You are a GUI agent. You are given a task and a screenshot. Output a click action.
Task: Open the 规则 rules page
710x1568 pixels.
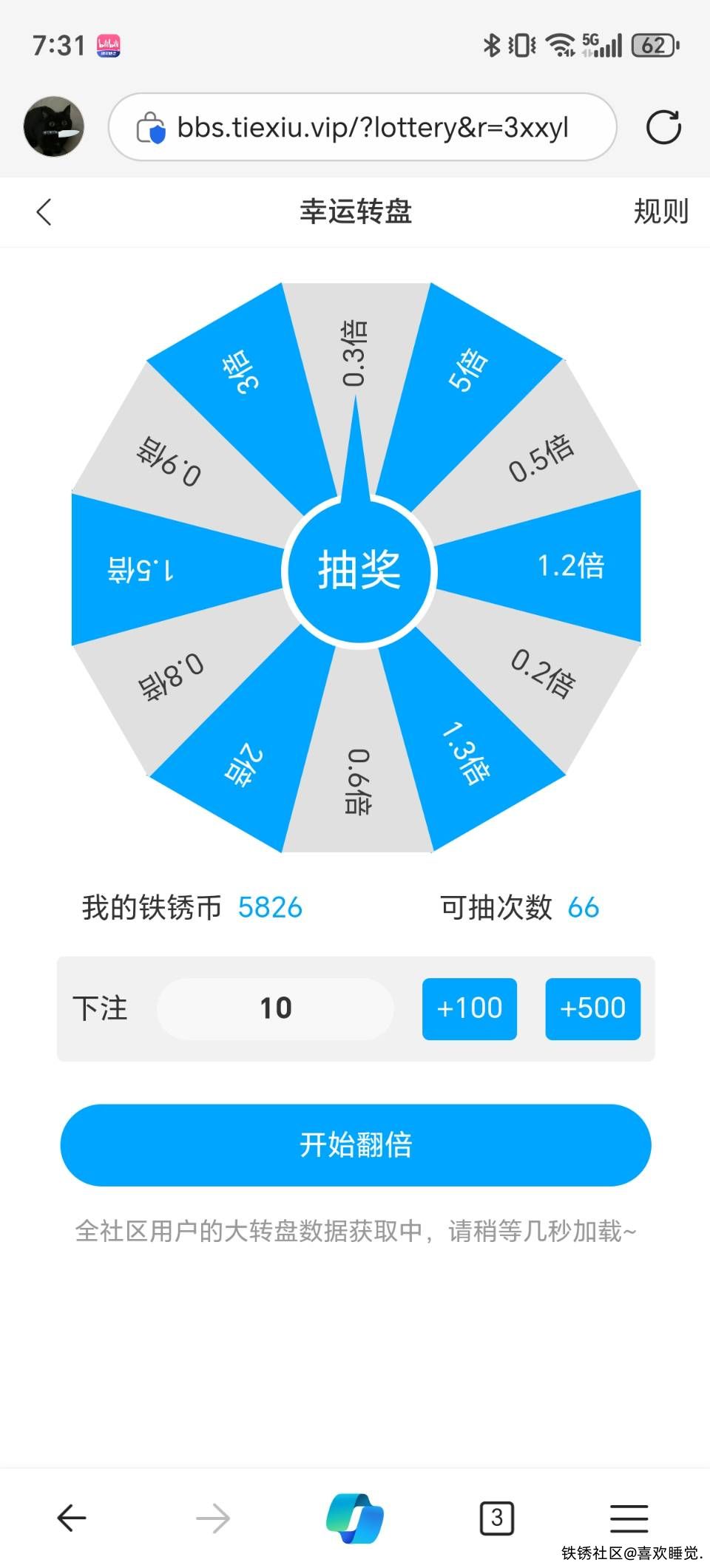(x=660, y=212)
